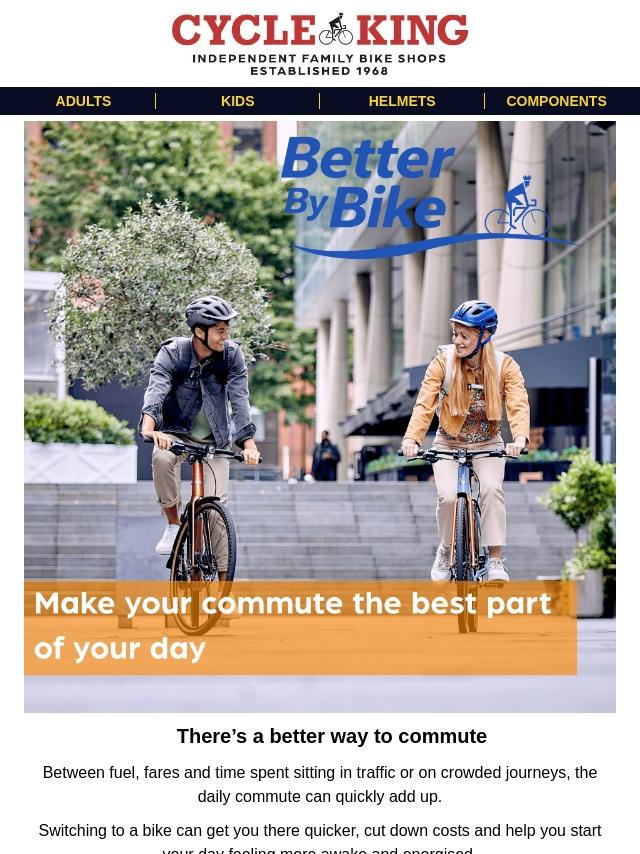Select the Components menu item
The image size is (640, 854).
(x=556, y=101)
